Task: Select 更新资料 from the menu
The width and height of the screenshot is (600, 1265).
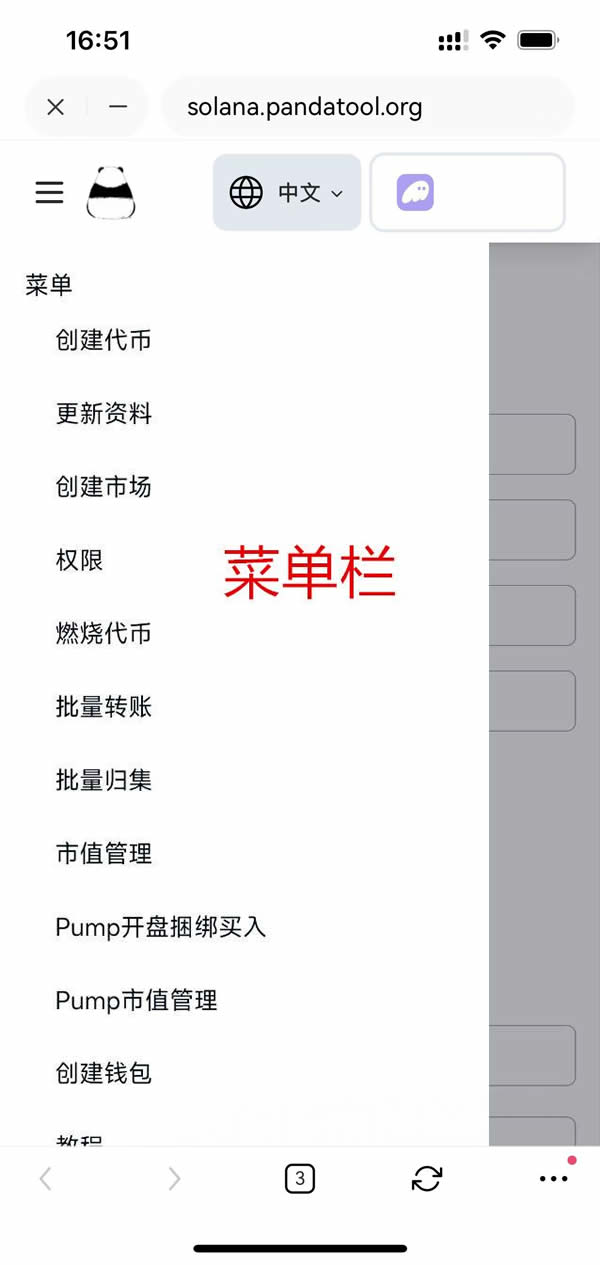Action: [104, 413]
